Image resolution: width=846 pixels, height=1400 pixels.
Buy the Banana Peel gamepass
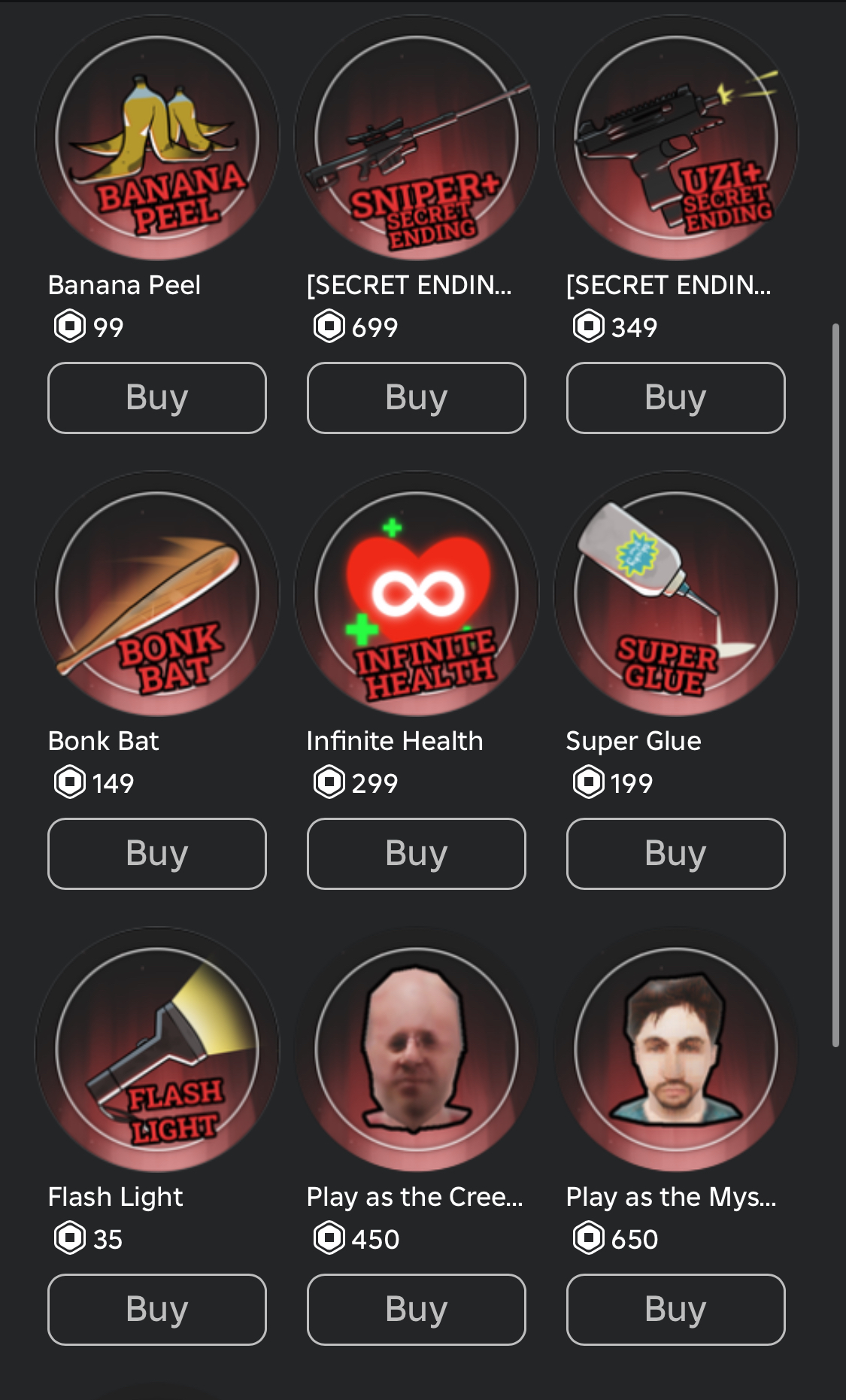tap(156, 398)
